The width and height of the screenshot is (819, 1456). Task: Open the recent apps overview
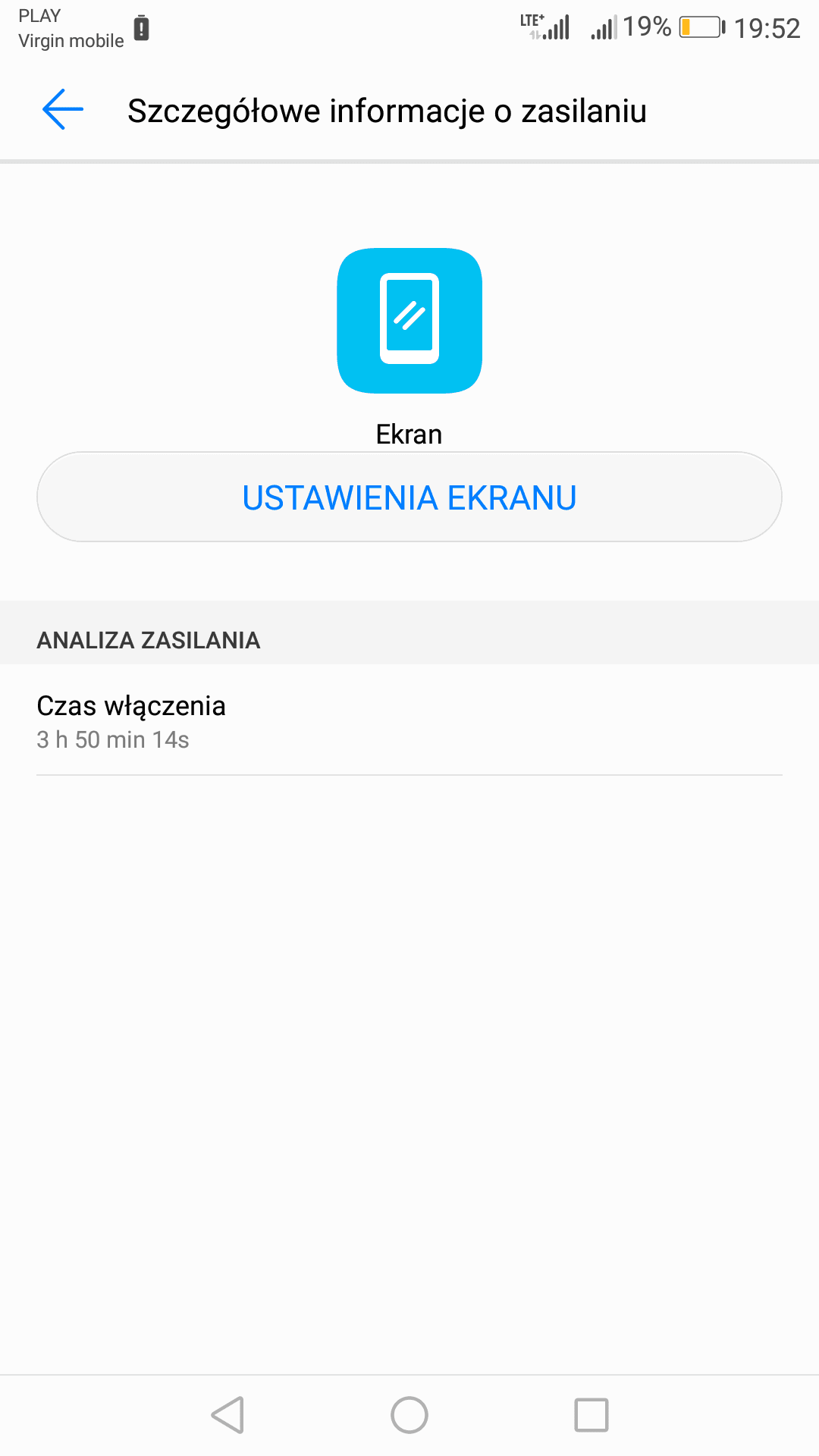(591, 1415)
